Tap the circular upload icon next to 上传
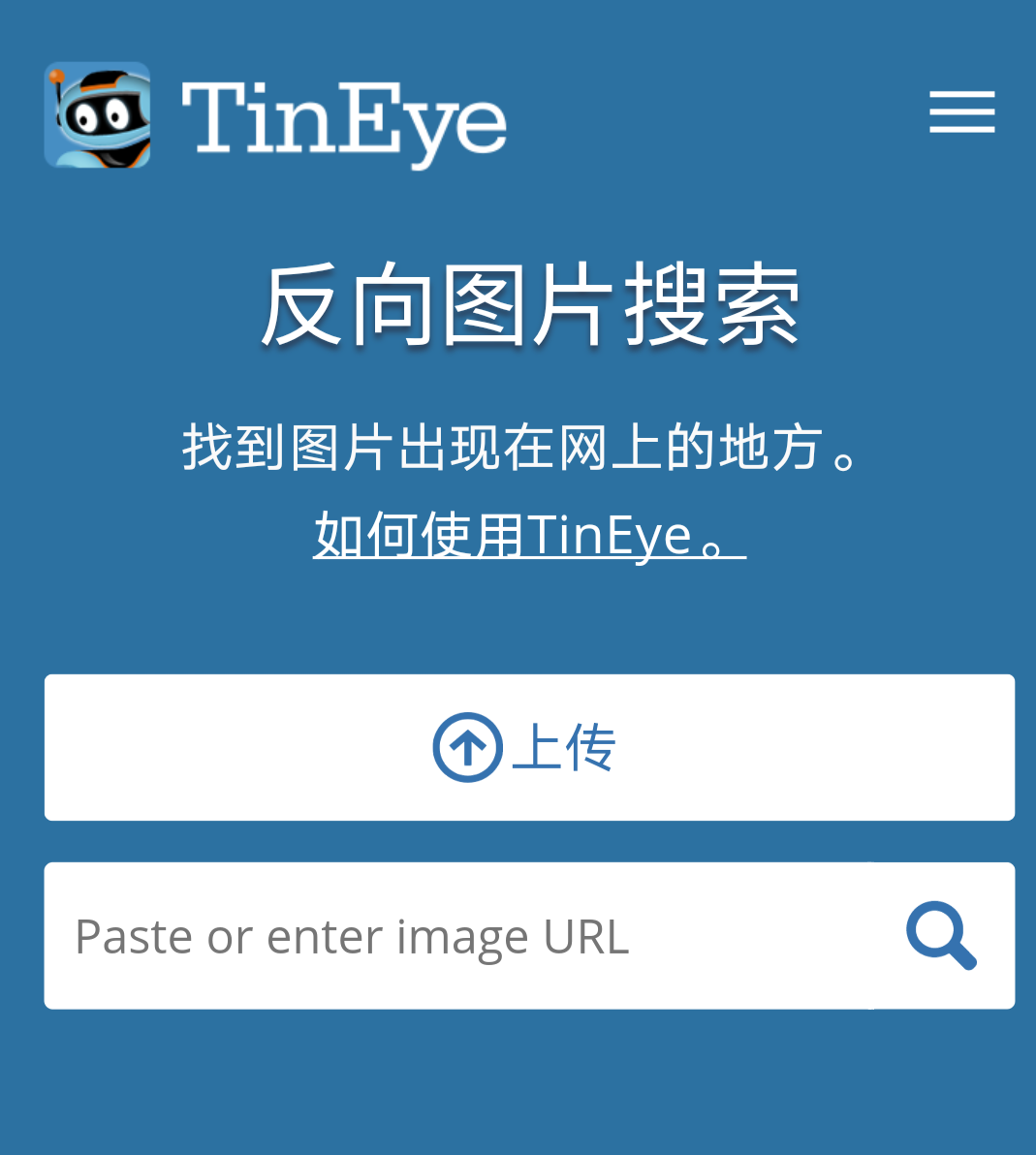This screenshot has height=1155, width=1036. point(466,746)
